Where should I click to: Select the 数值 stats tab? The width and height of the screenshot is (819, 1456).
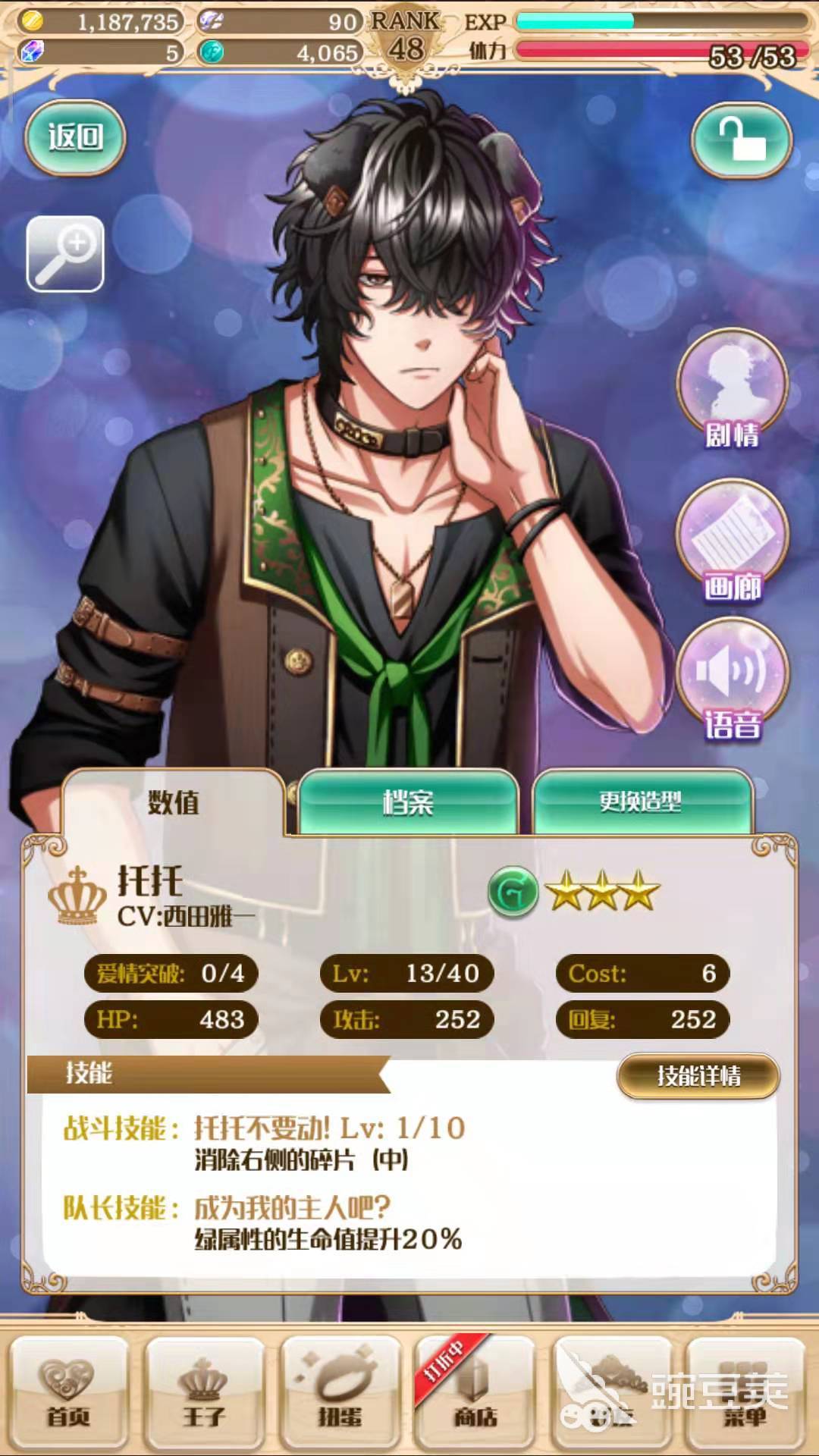174,802
